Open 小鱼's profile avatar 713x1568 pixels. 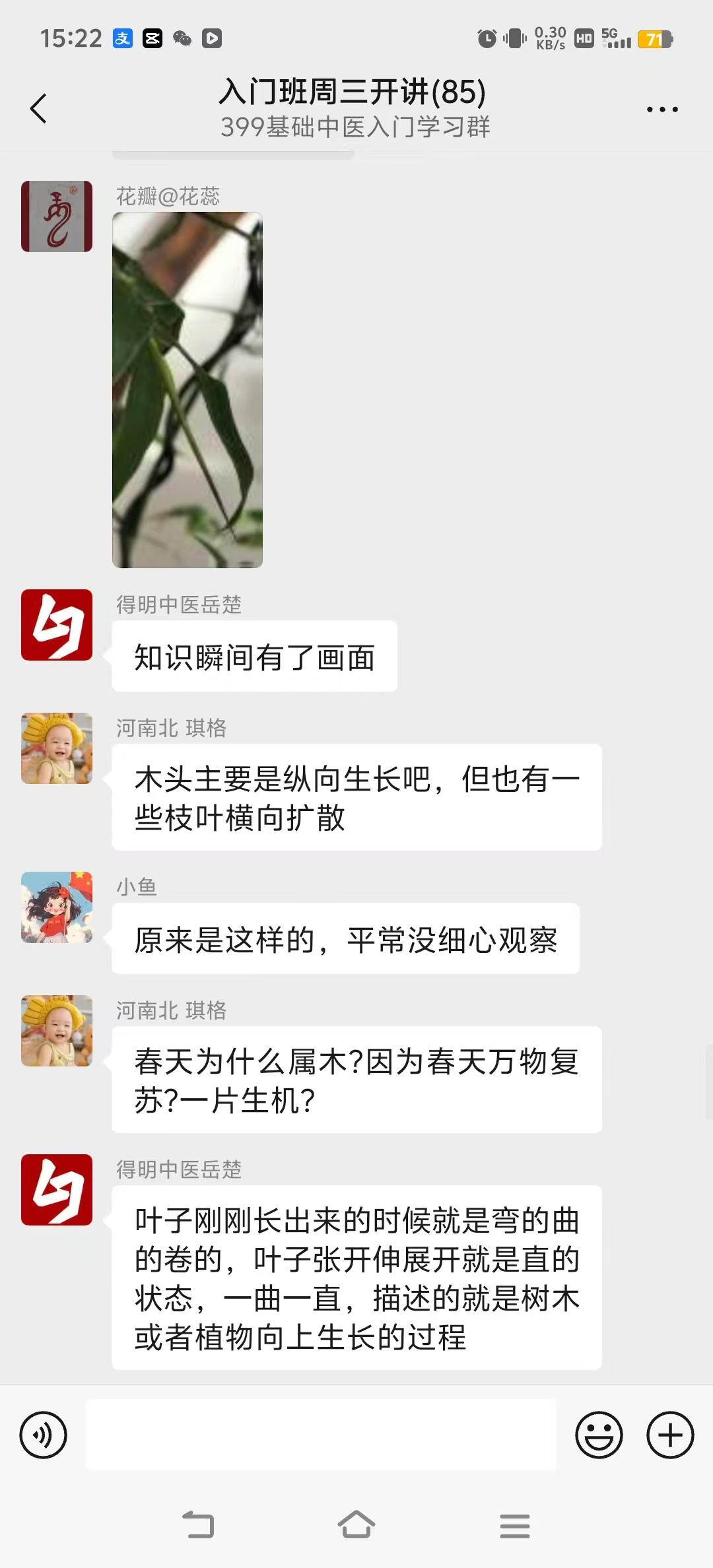click(57, 907)
